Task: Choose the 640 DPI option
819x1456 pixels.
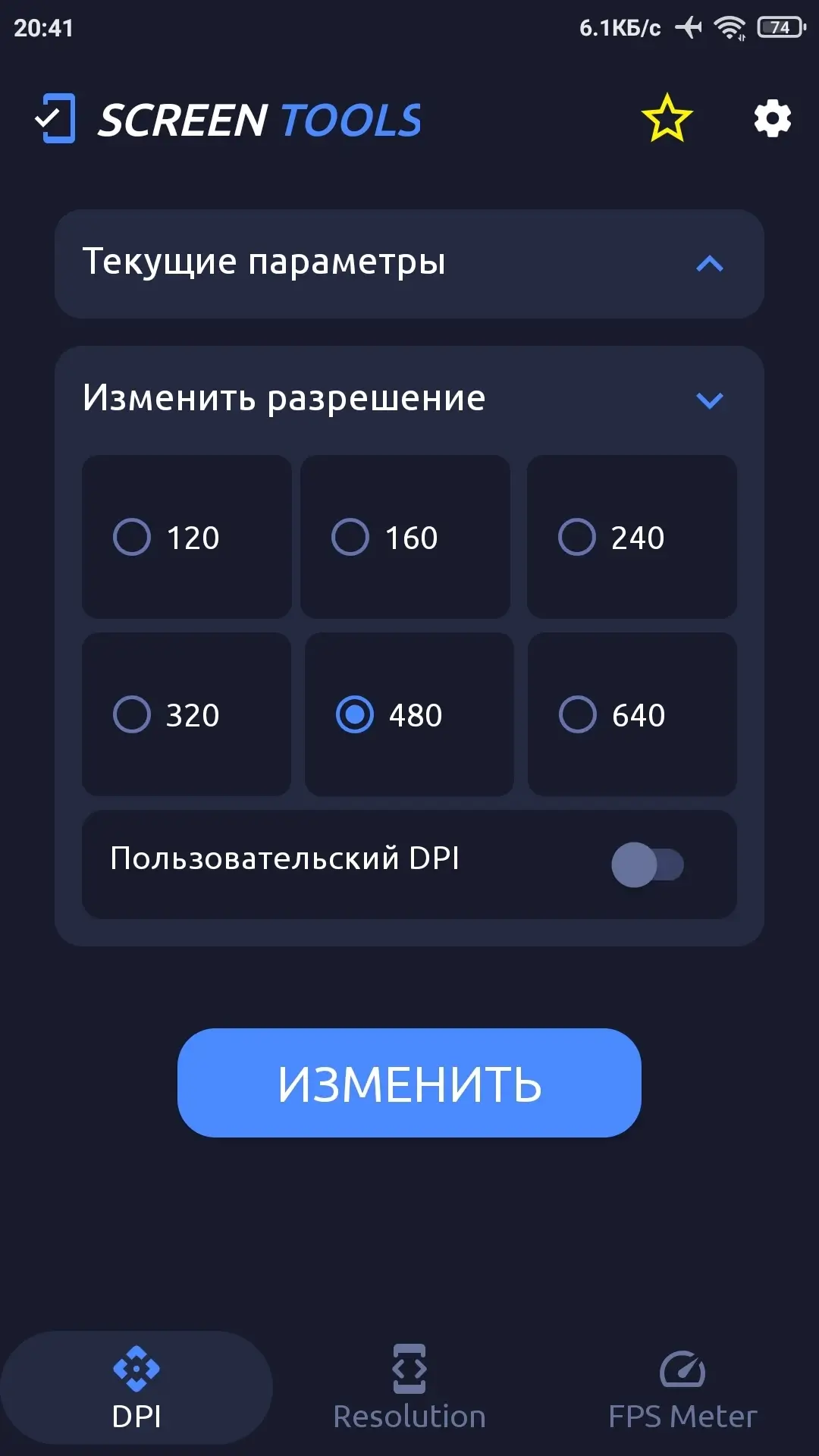Action: [632, 714]
